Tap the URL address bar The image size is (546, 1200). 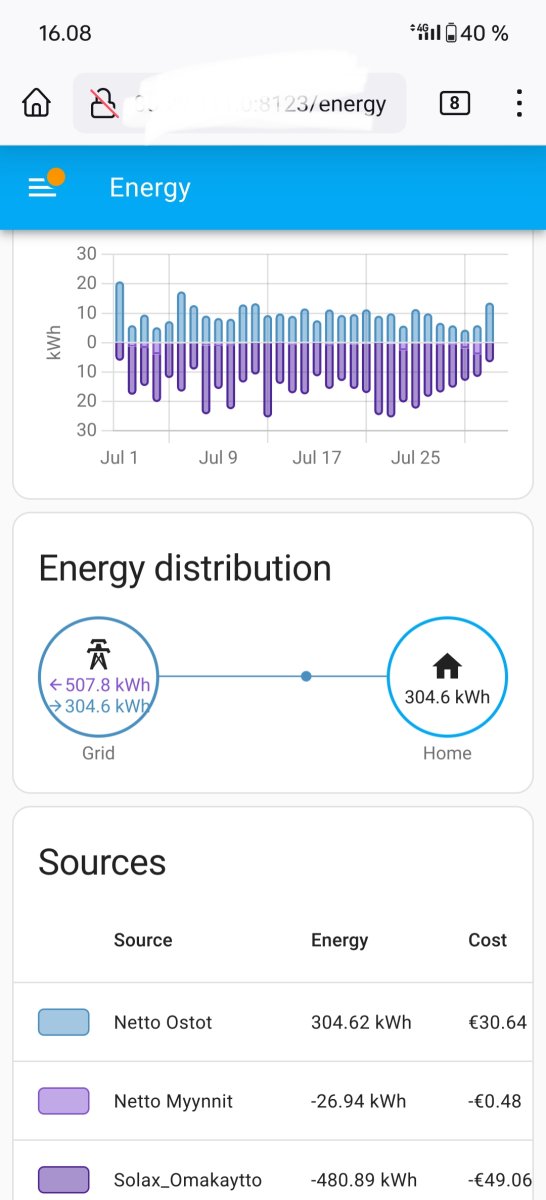click(x=239, y=103)
